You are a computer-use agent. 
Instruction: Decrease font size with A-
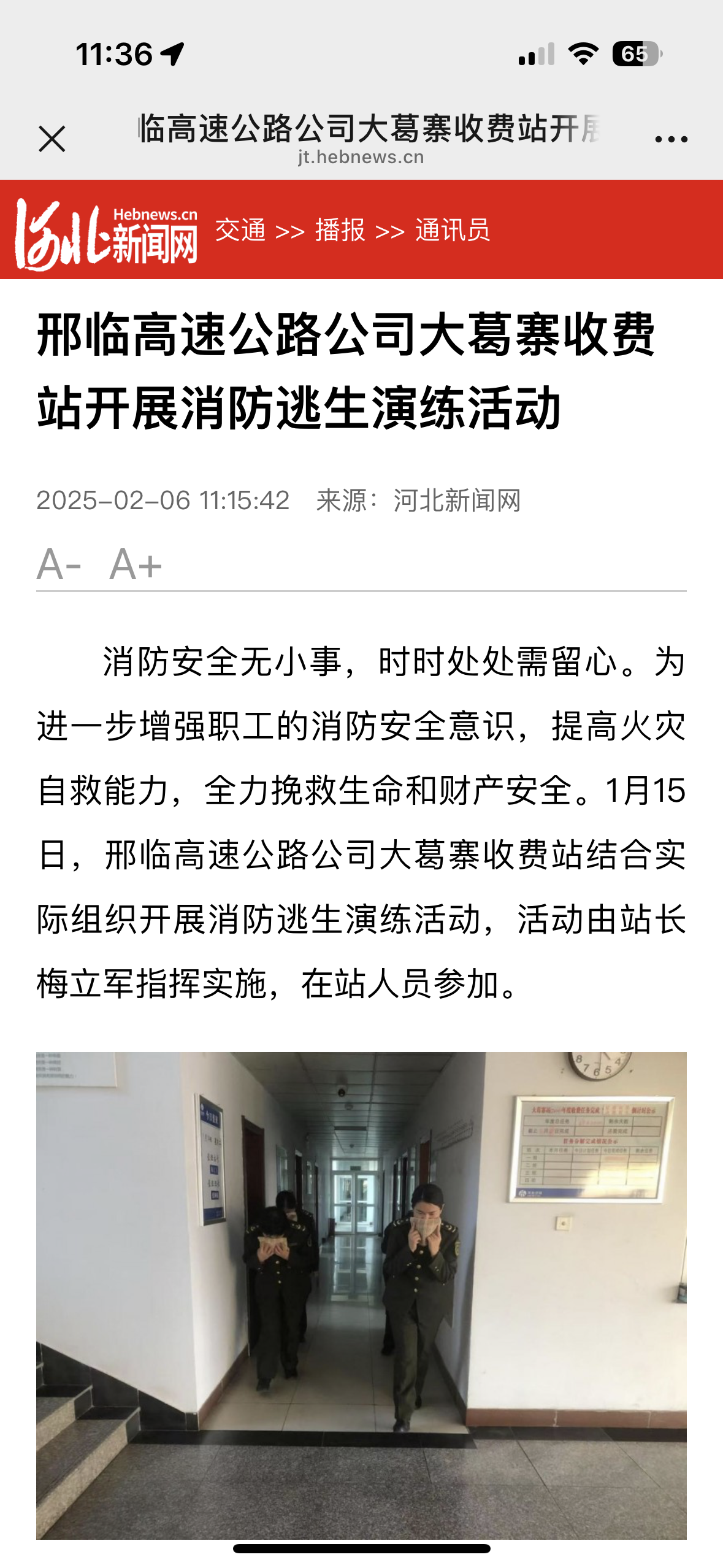pos(59,564)
